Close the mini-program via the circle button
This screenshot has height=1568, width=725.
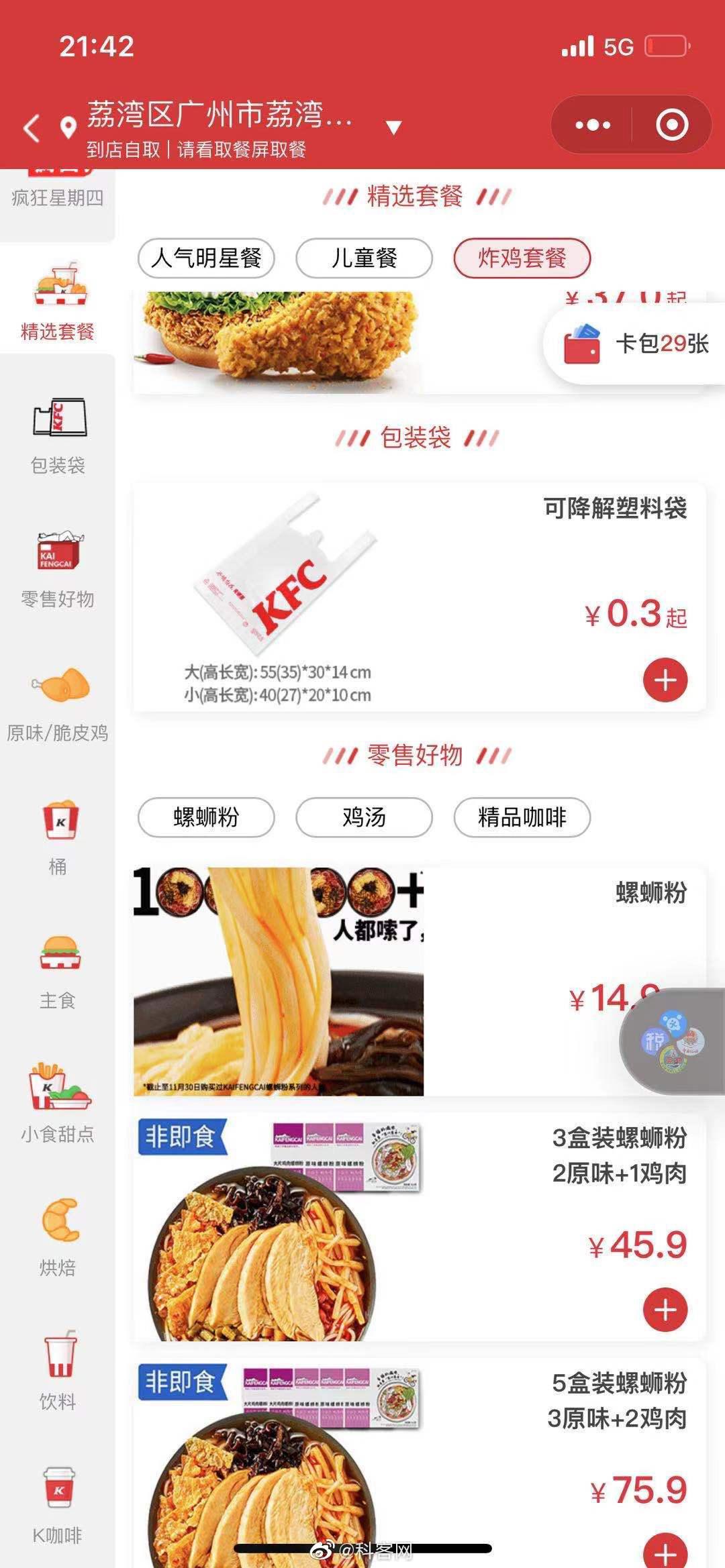click(672, 125)
